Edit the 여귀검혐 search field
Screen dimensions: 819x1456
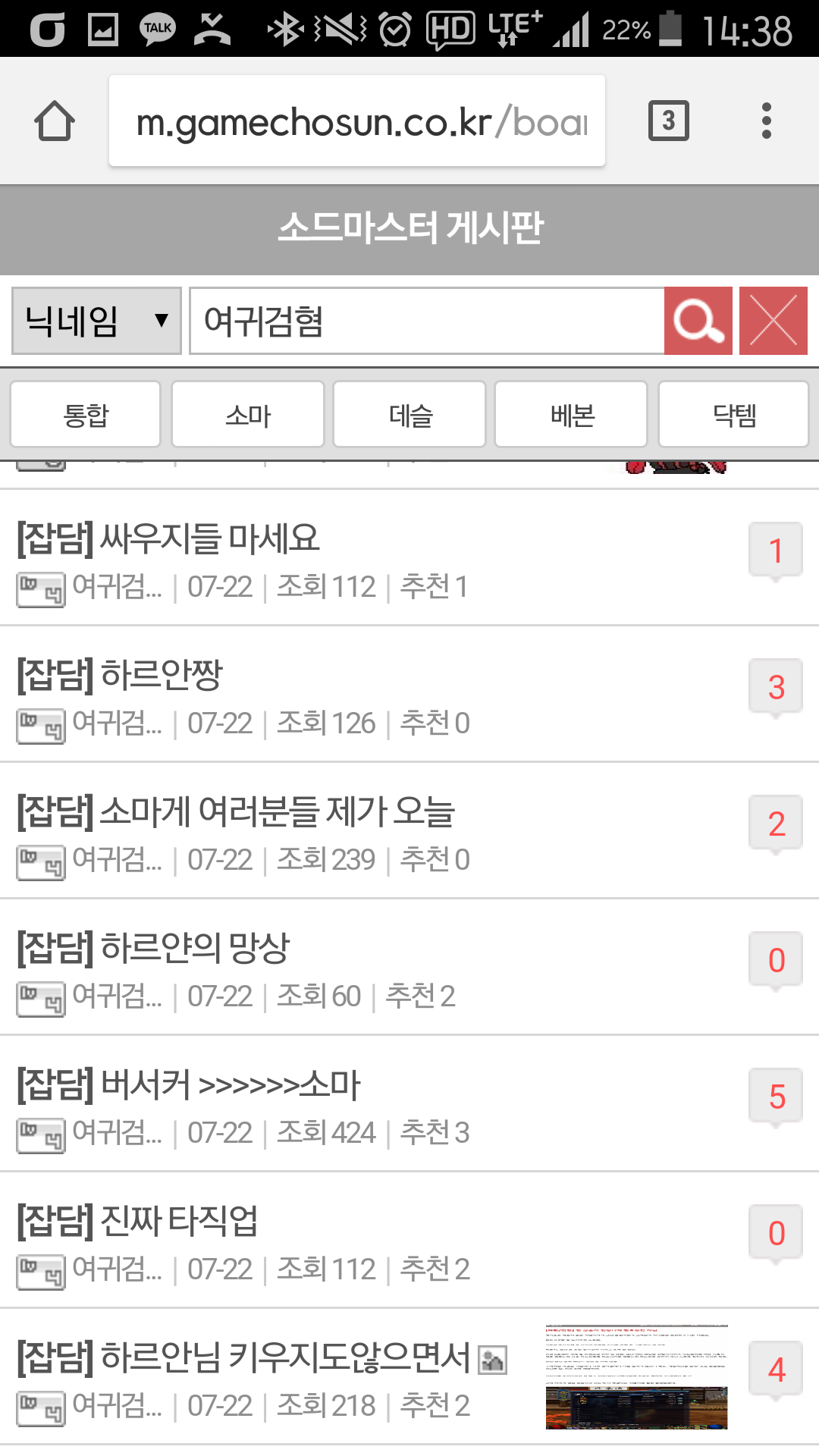427,321
